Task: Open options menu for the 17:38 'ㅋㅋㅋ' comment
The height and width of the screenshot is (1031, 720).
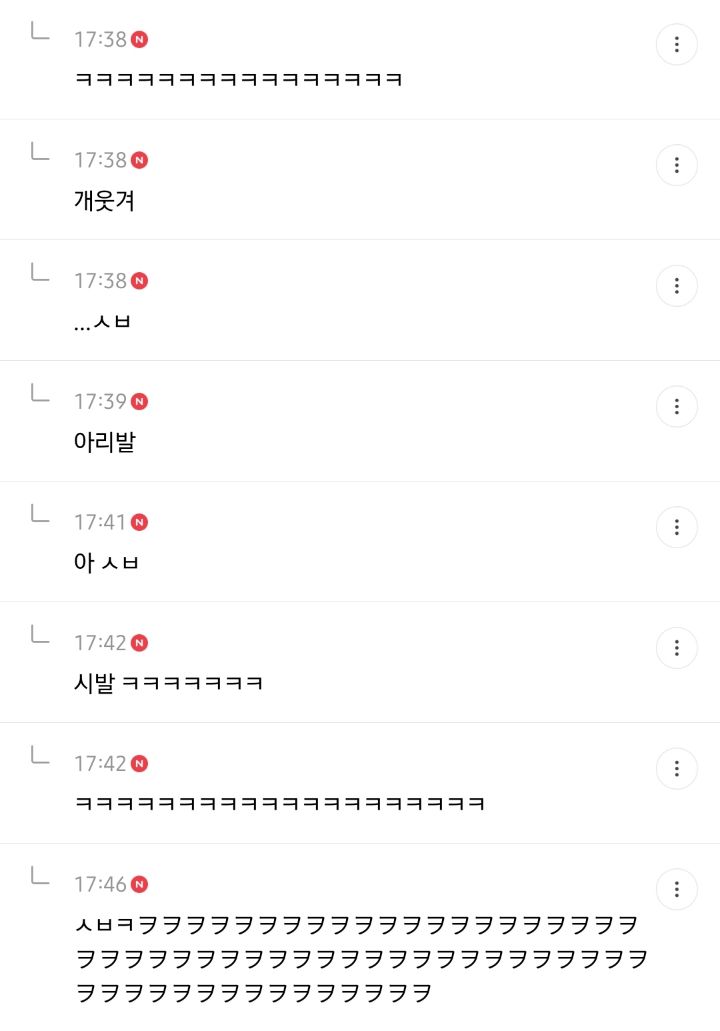Action: coord(677,44)
